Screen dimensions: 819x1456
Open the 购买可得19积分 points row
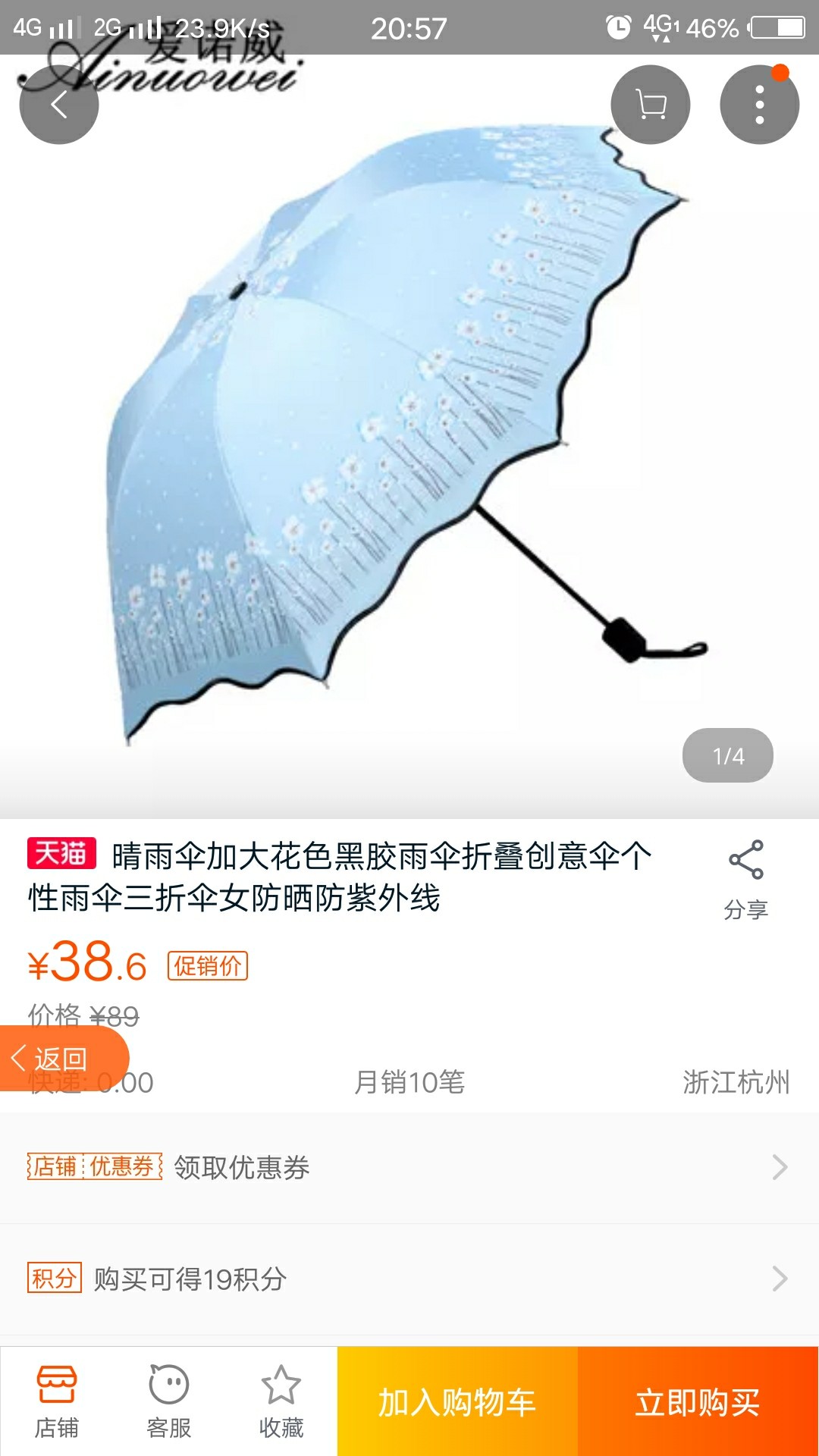pyautogui.click(x=409, y=1279)
